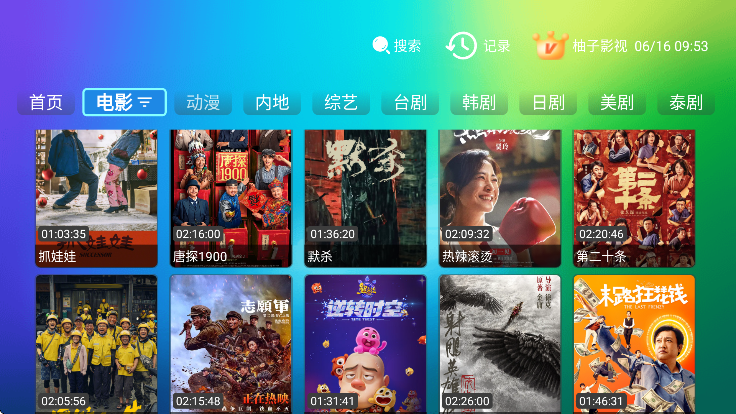Select the 台剧 category

(410, 102)
